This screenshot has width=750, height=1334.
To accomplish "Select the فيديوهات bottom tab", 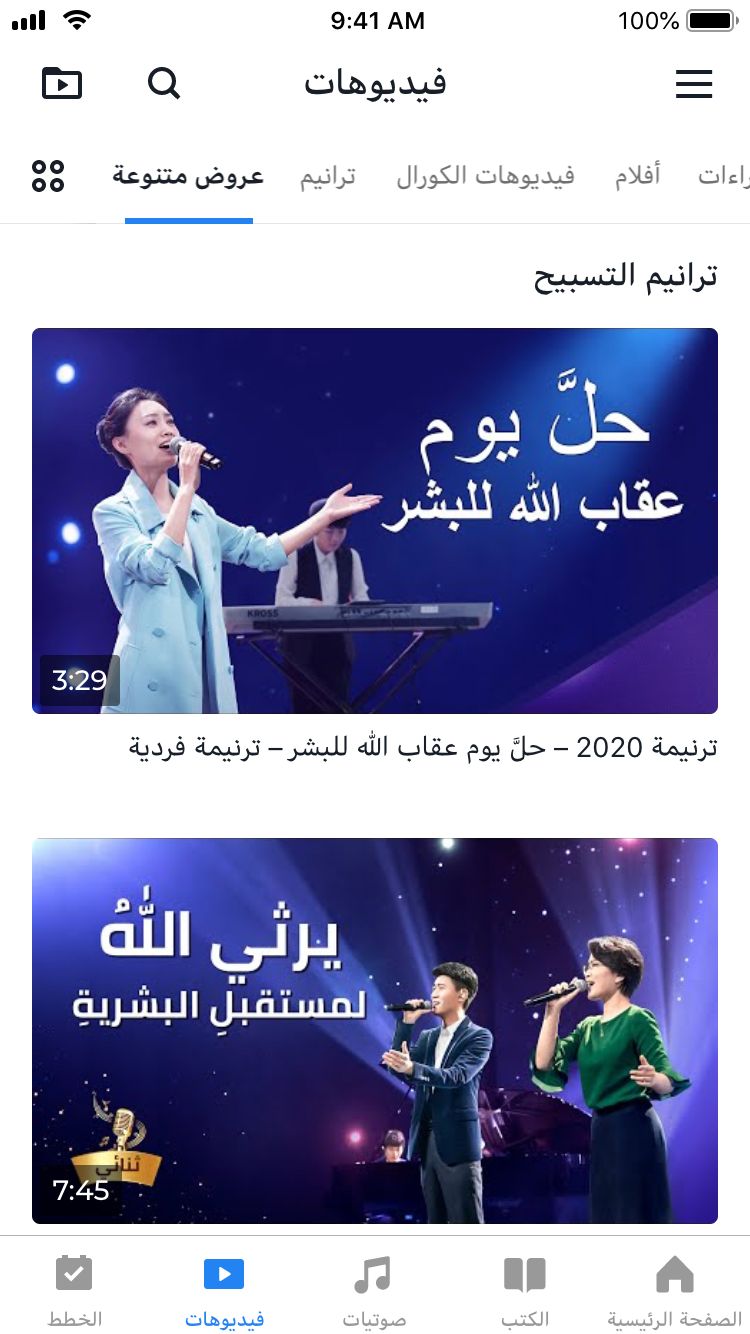I will 224,1289.
